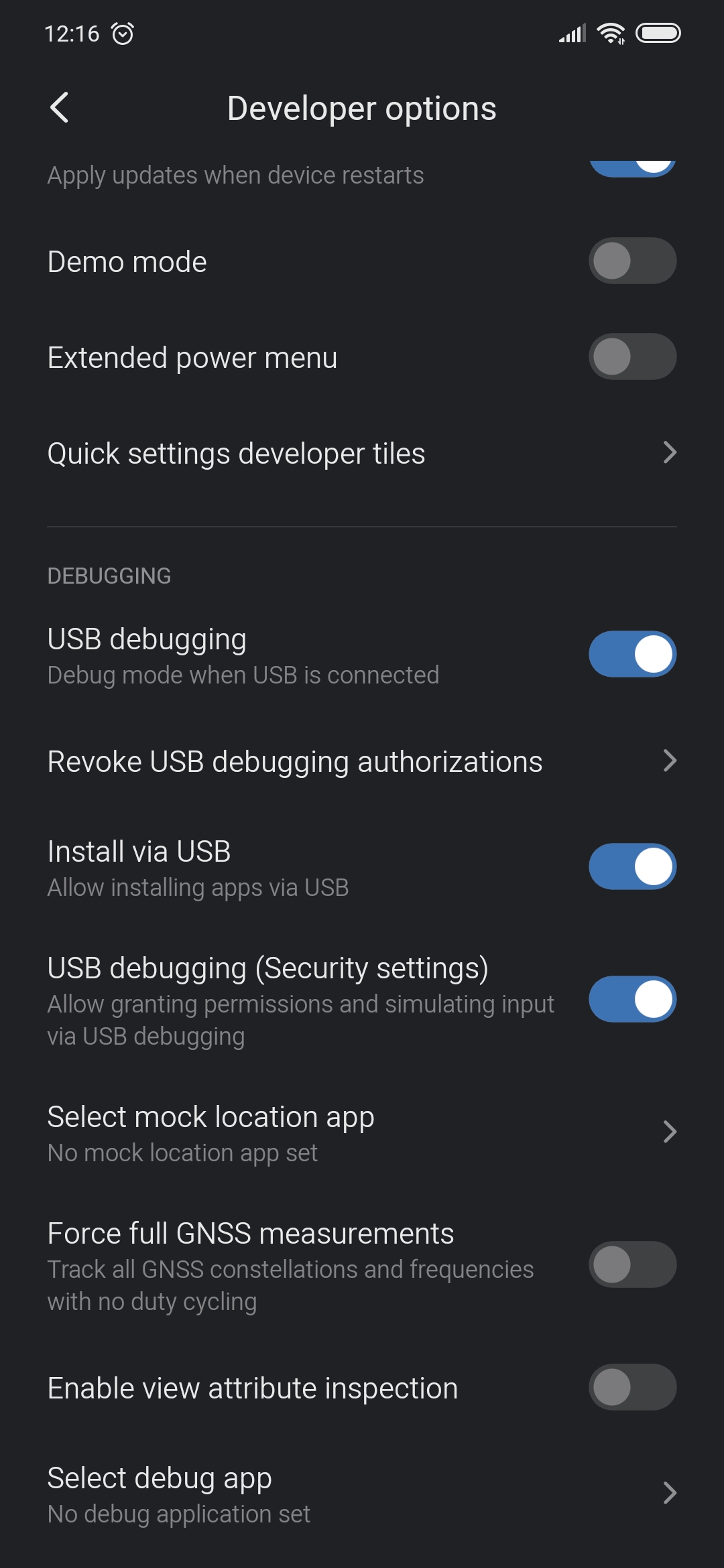
Task: Turn on Extended power menu
Action: coord(632,357)
